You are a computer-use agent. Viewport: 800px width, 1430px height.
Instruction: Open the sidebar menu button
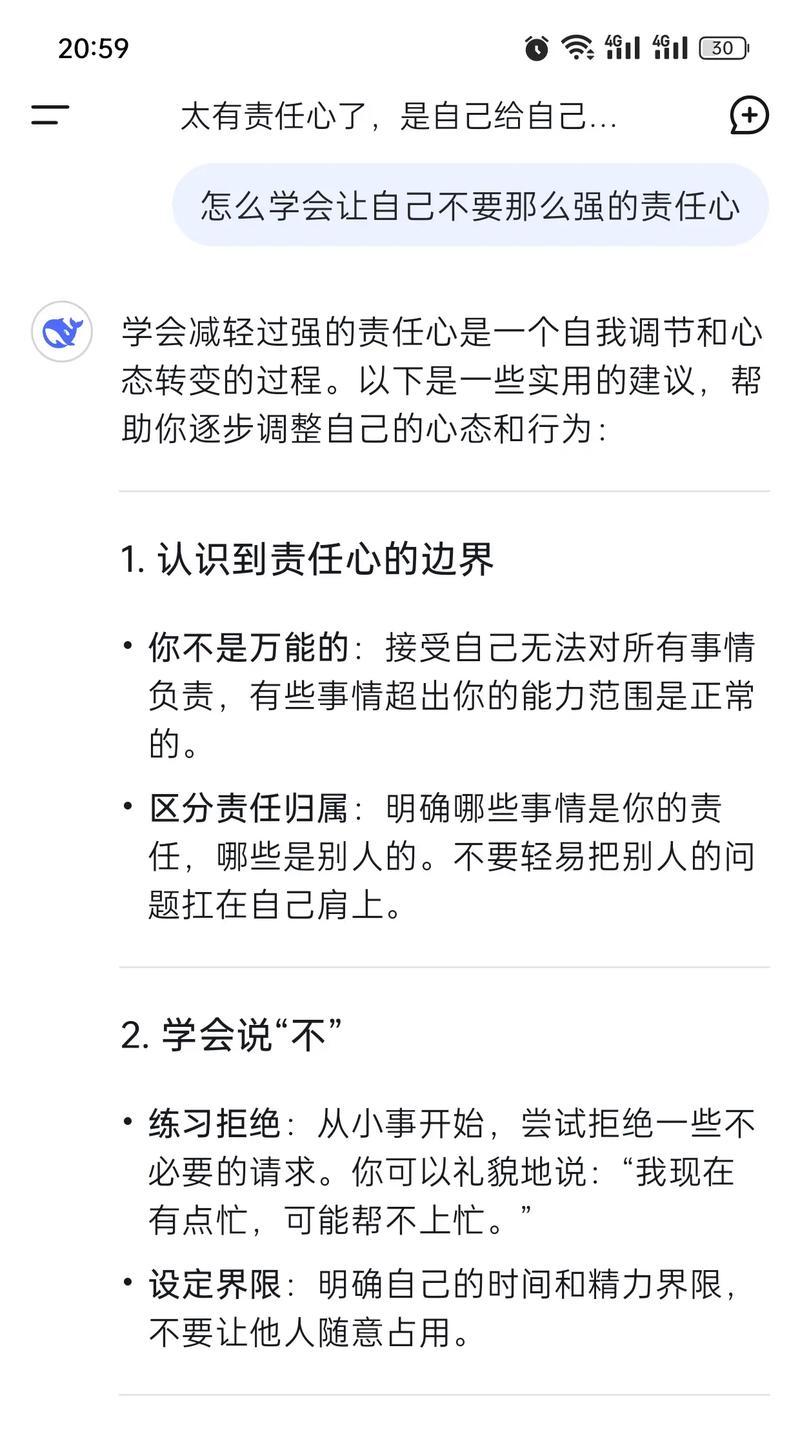coord(50,115)
